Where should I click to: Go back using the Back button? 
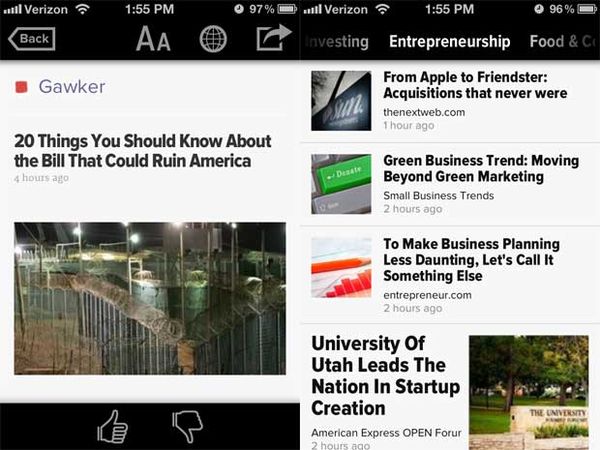[31, 39]
